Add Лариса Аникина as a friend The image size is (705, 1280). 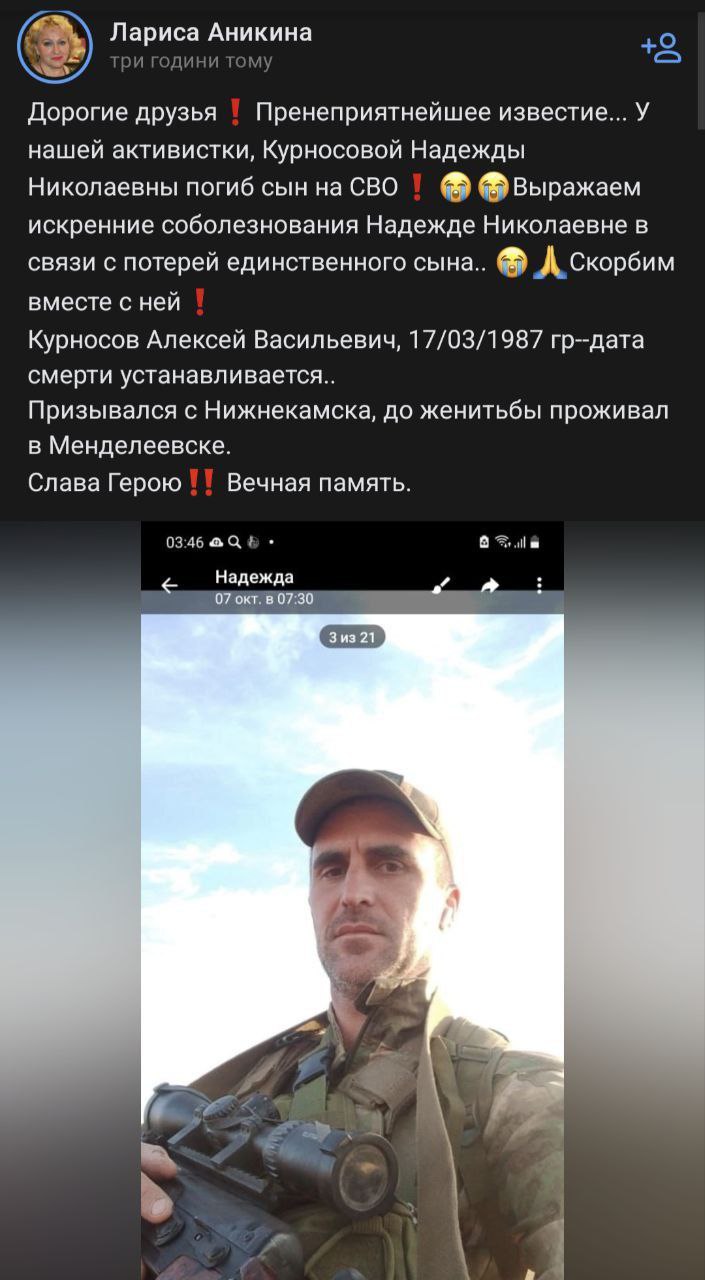pos(661,47)
